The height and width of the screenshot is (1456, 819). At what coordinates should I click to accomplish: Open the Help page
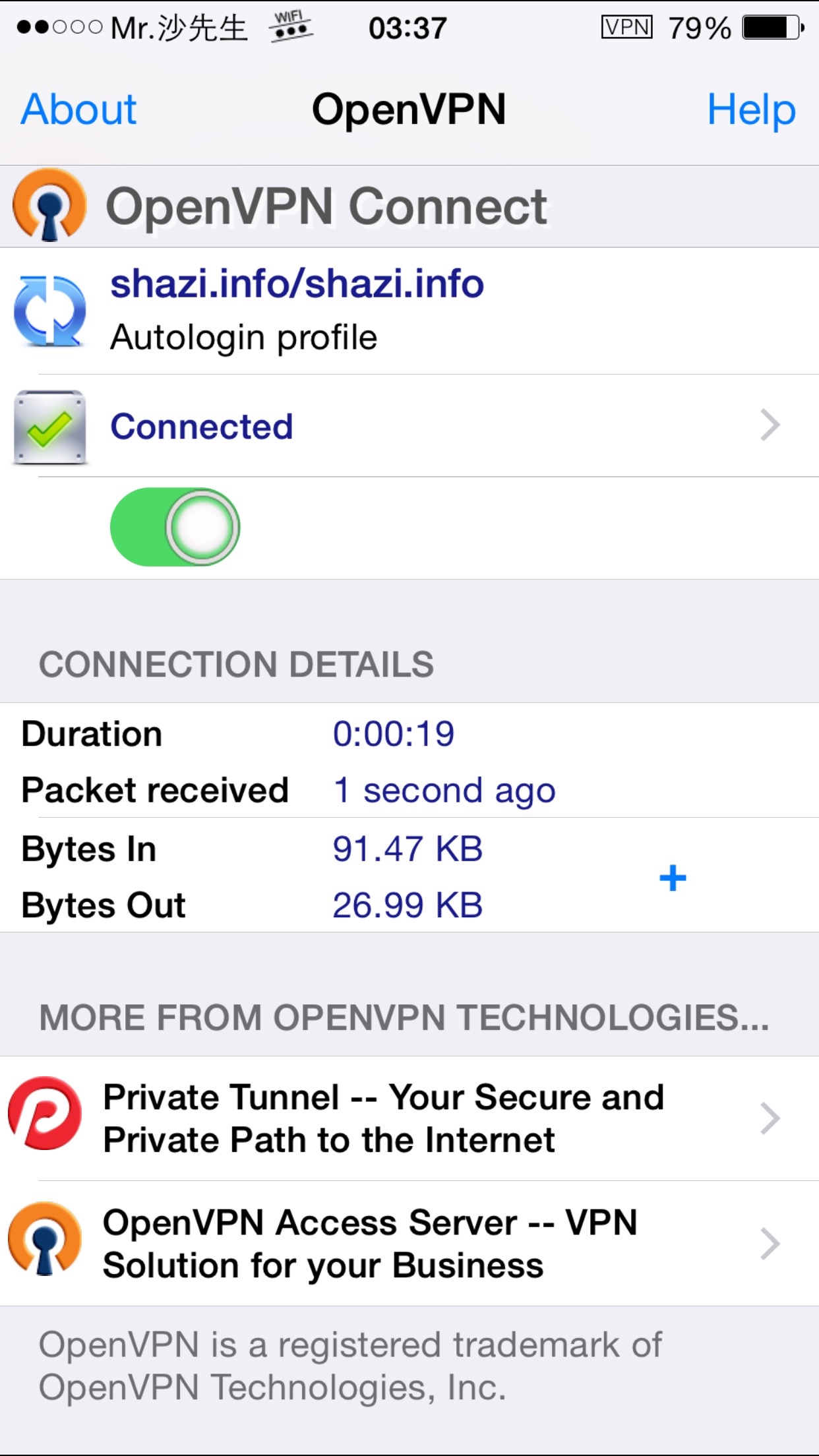[751, 109]
